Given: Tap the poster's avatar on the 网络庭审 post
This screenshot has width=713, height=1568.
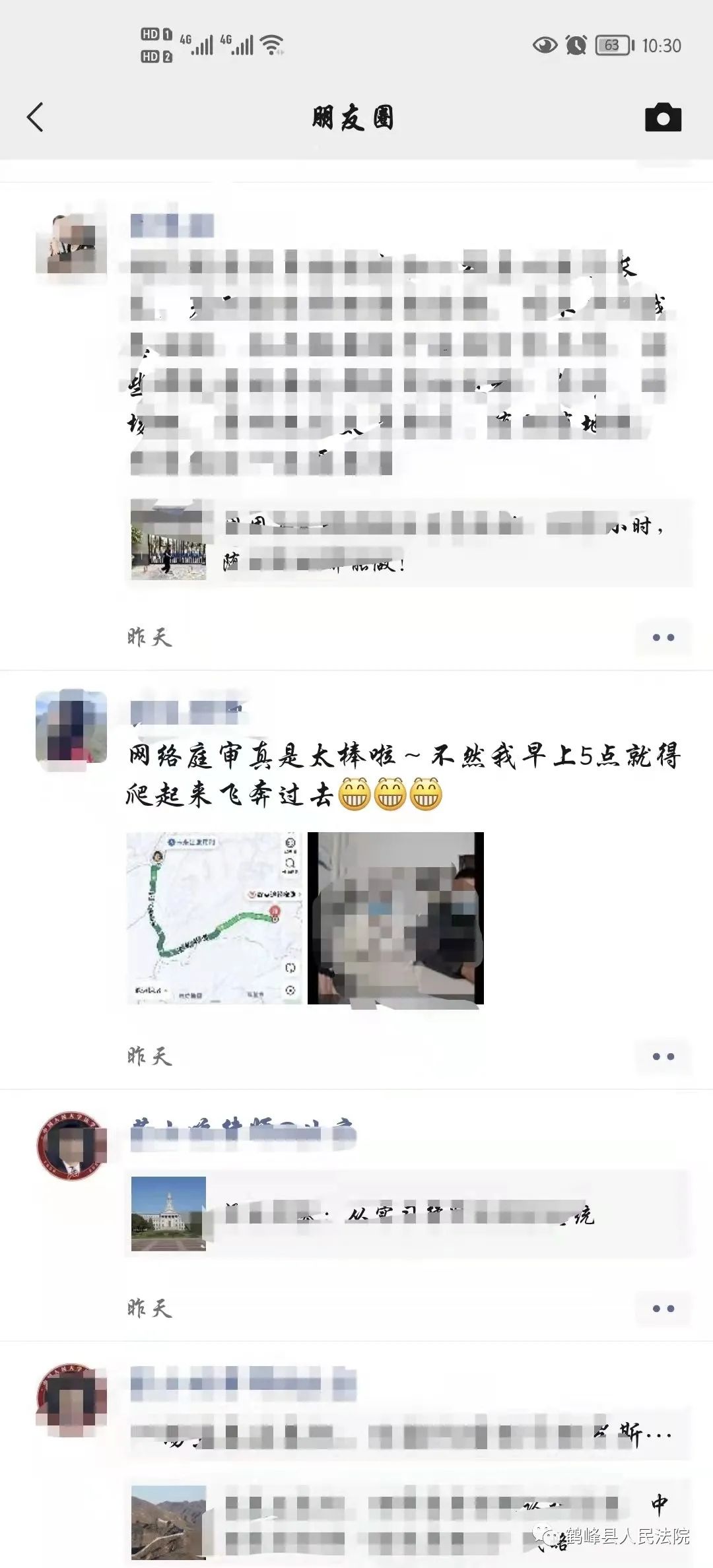Looking at the screenshot, I should [71, 727].
